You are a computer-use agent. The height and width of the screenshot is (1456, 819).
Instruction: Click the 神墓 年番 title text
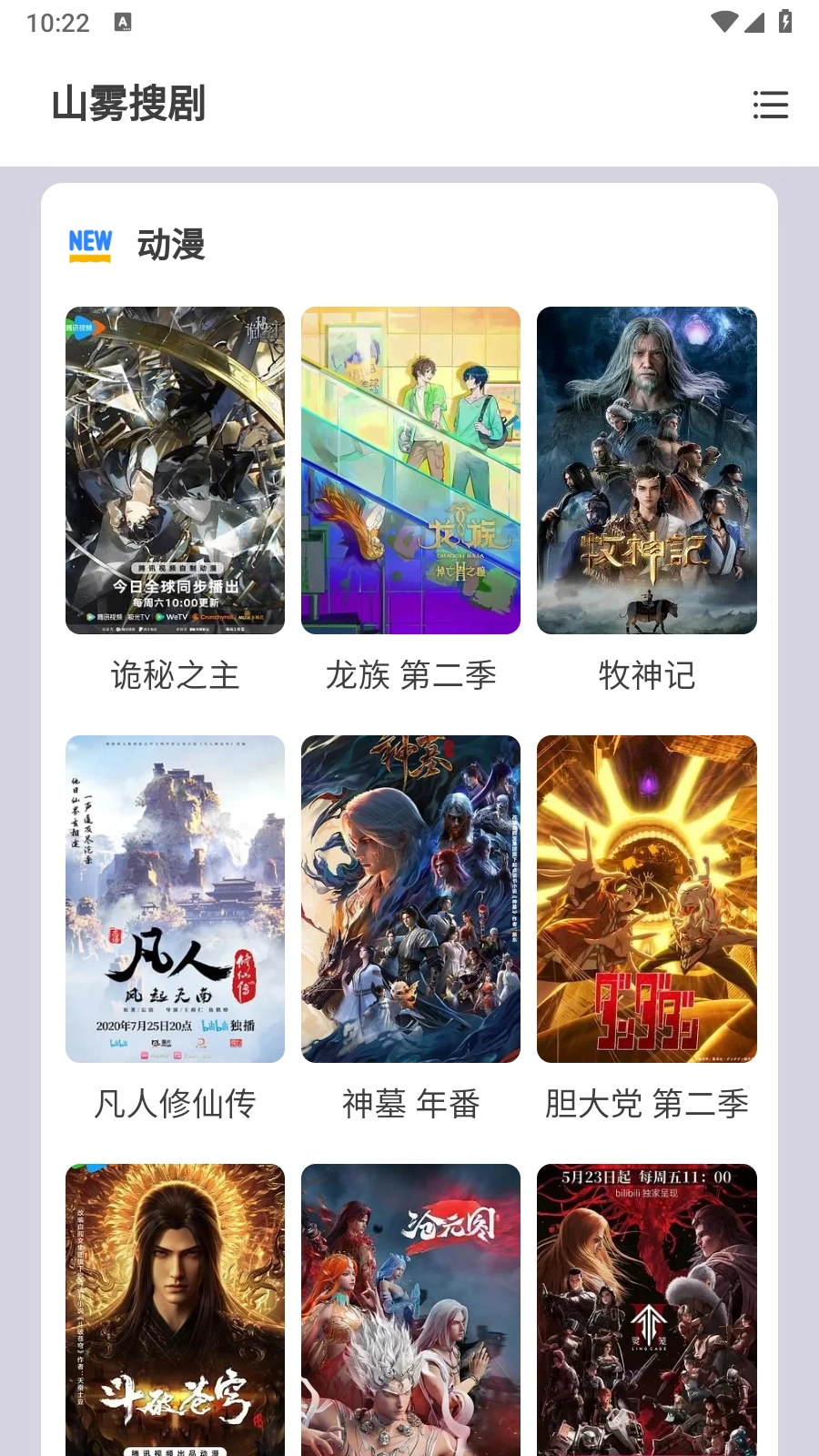pyautogui.click(x=410, y=1103)
